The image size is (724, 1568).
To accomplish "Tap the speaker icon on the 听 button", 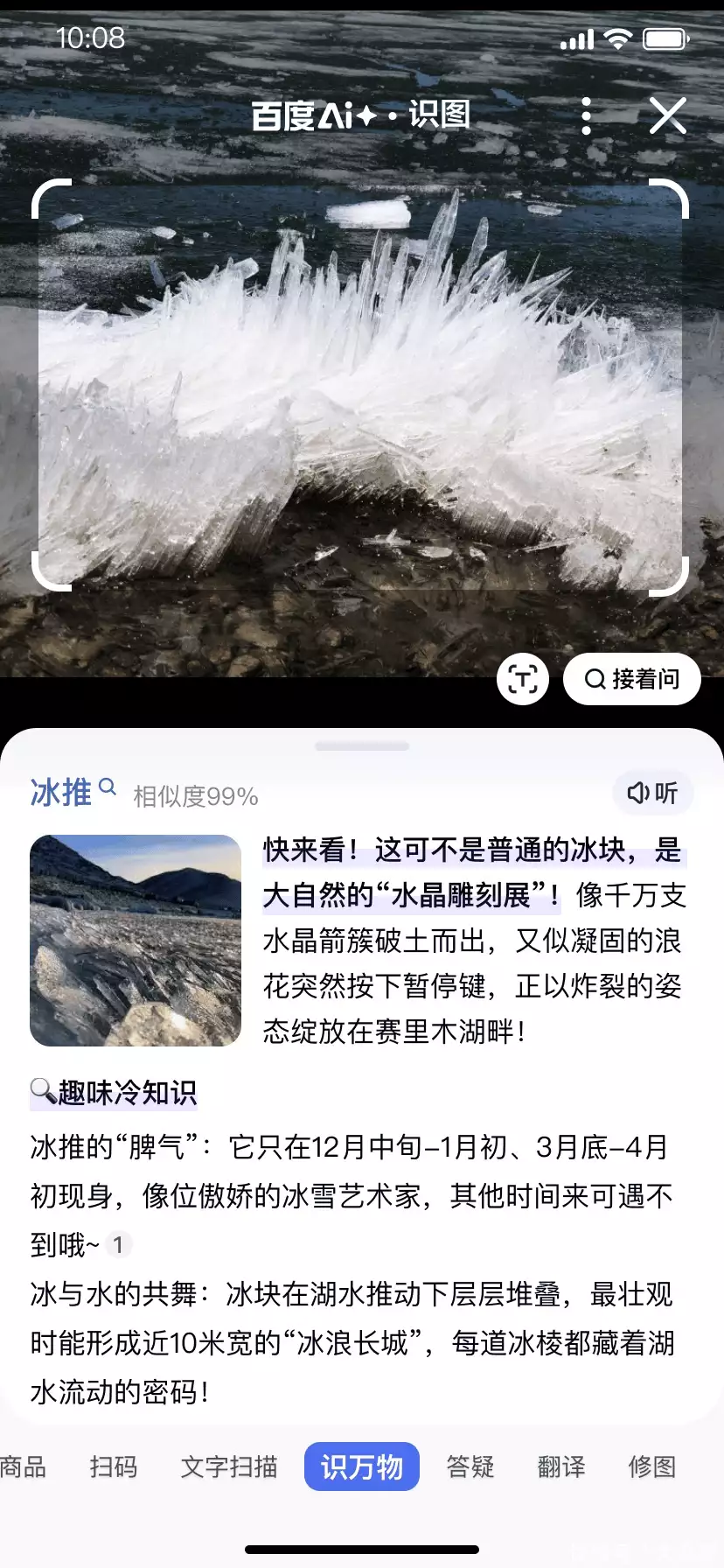I will click(636, 793).
